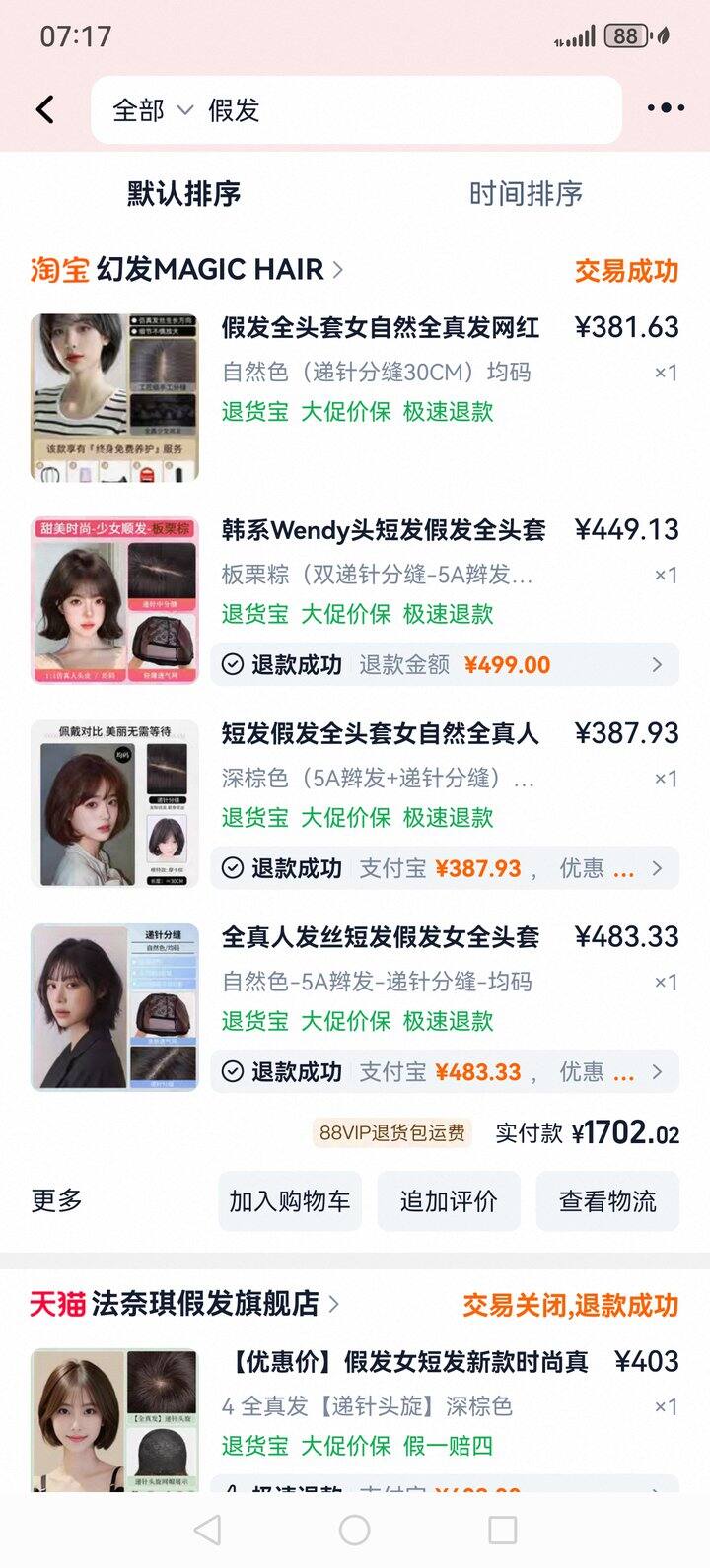This screenshot has width=710, height=1568.
Task: Tap 更多 for more order options
Action: (56, 1200)
